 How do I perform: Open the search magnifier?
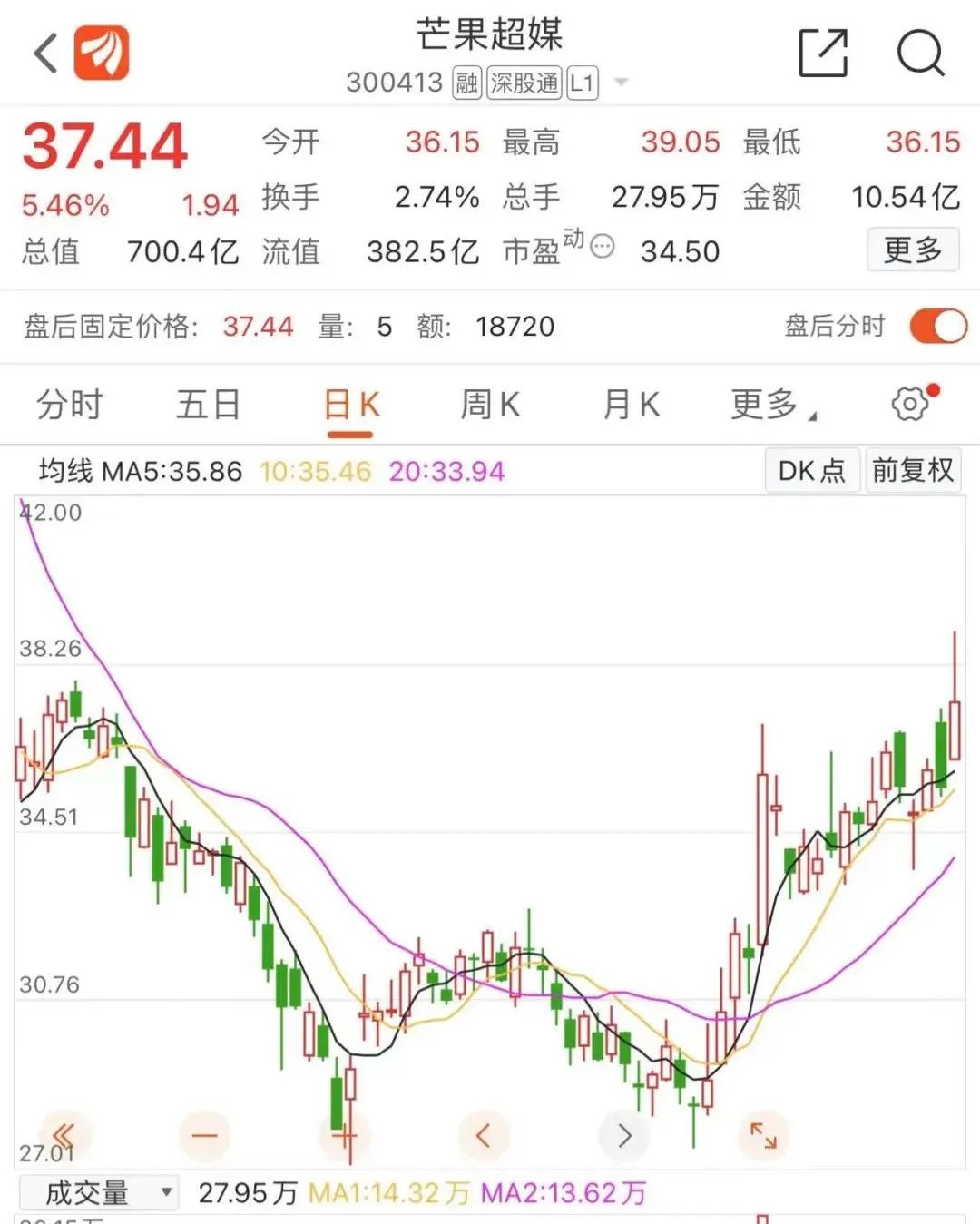920,53
